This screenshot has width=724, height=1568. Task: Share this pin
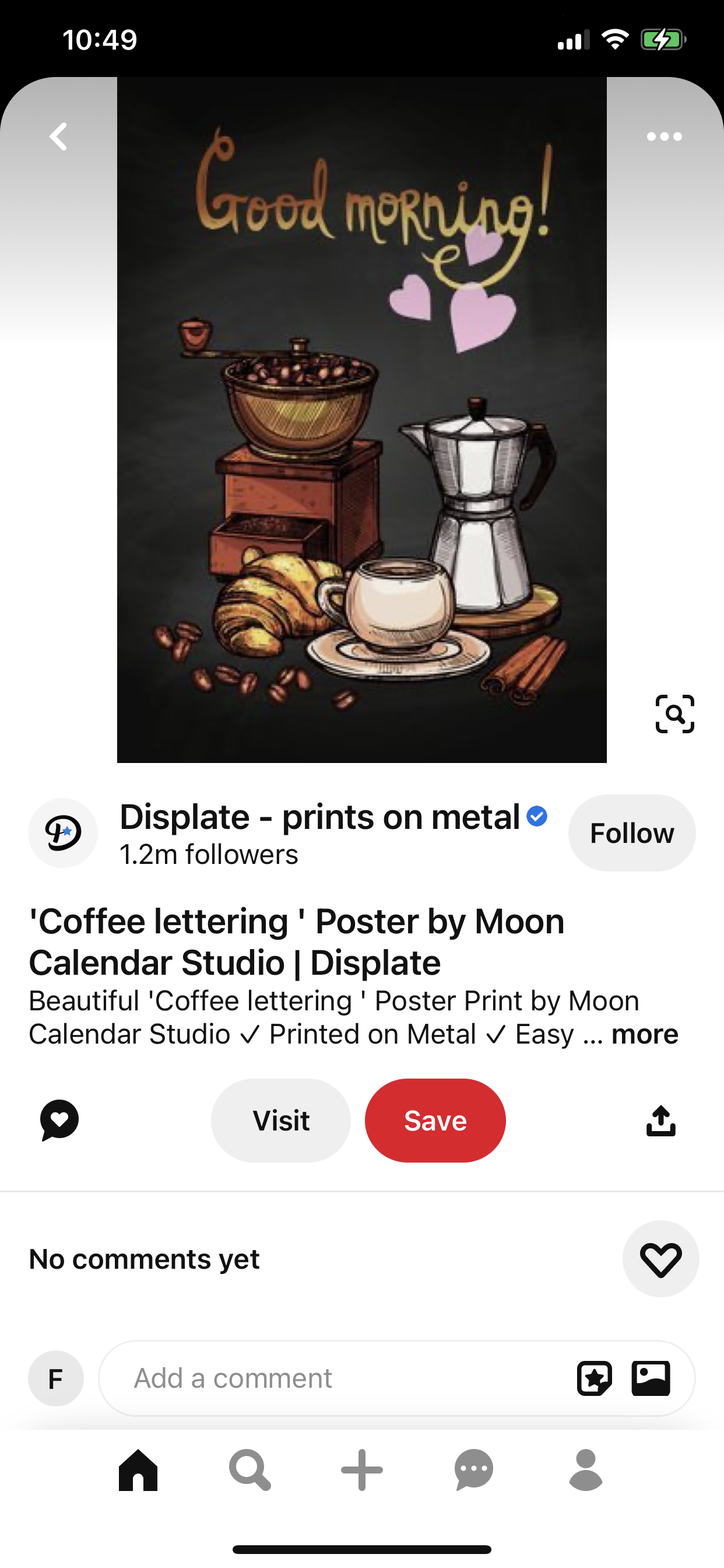coord(660,1120)
